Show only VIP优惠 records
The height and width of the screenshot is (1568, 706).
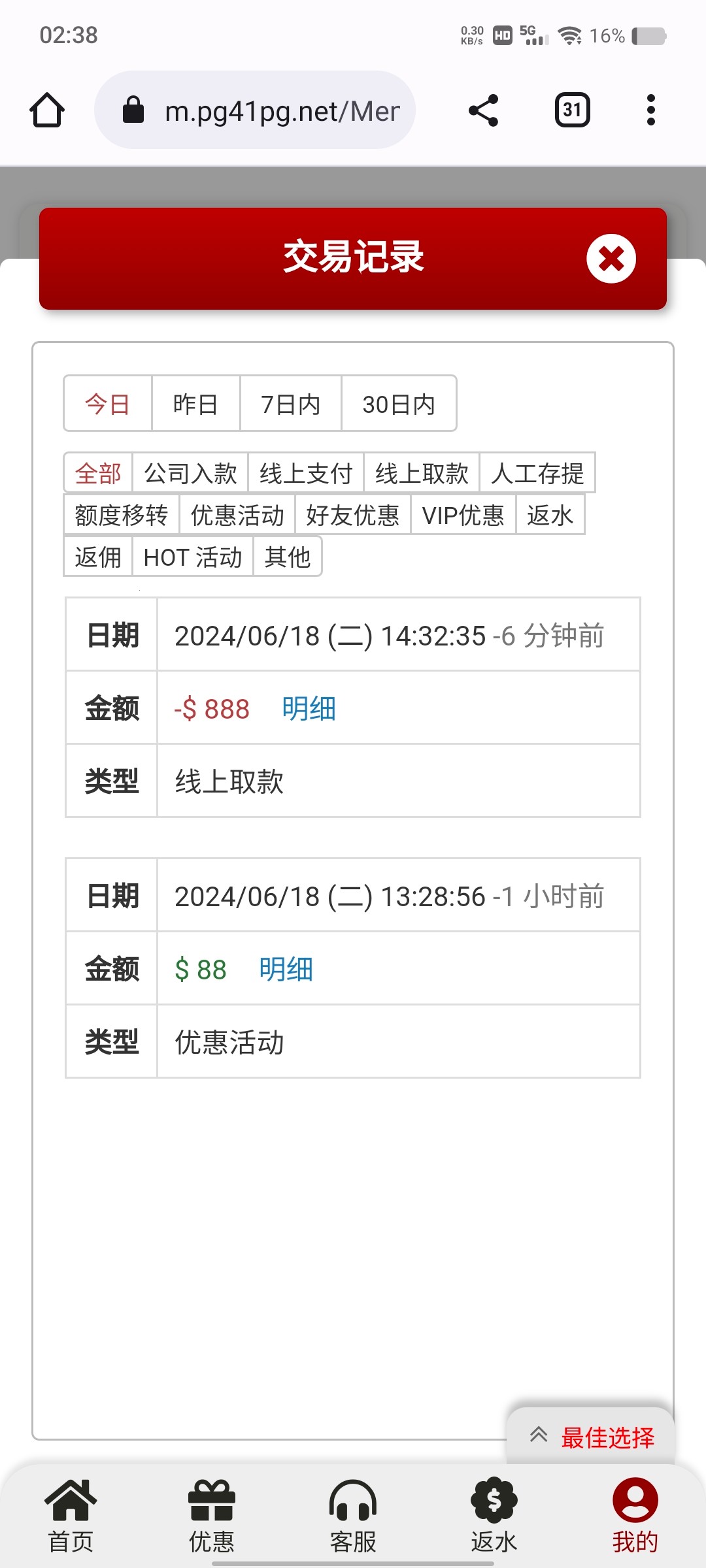click(463, 515)
